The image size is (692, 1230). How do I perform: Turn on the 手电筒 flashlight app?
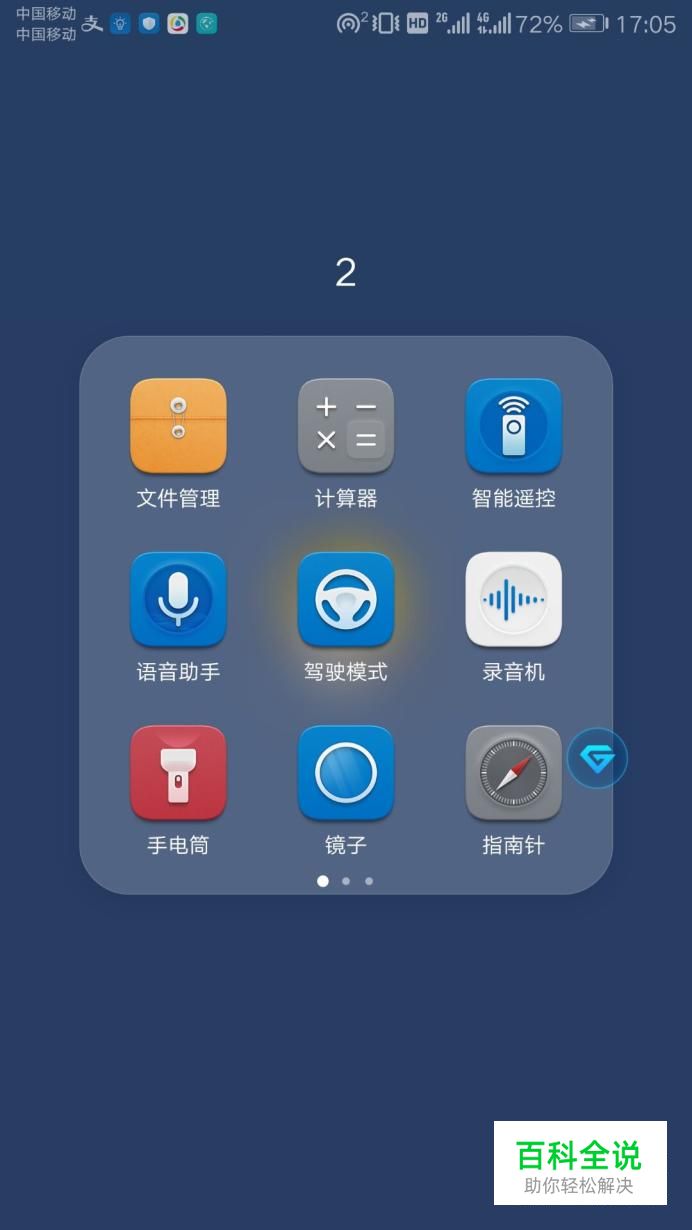(178, 773)
